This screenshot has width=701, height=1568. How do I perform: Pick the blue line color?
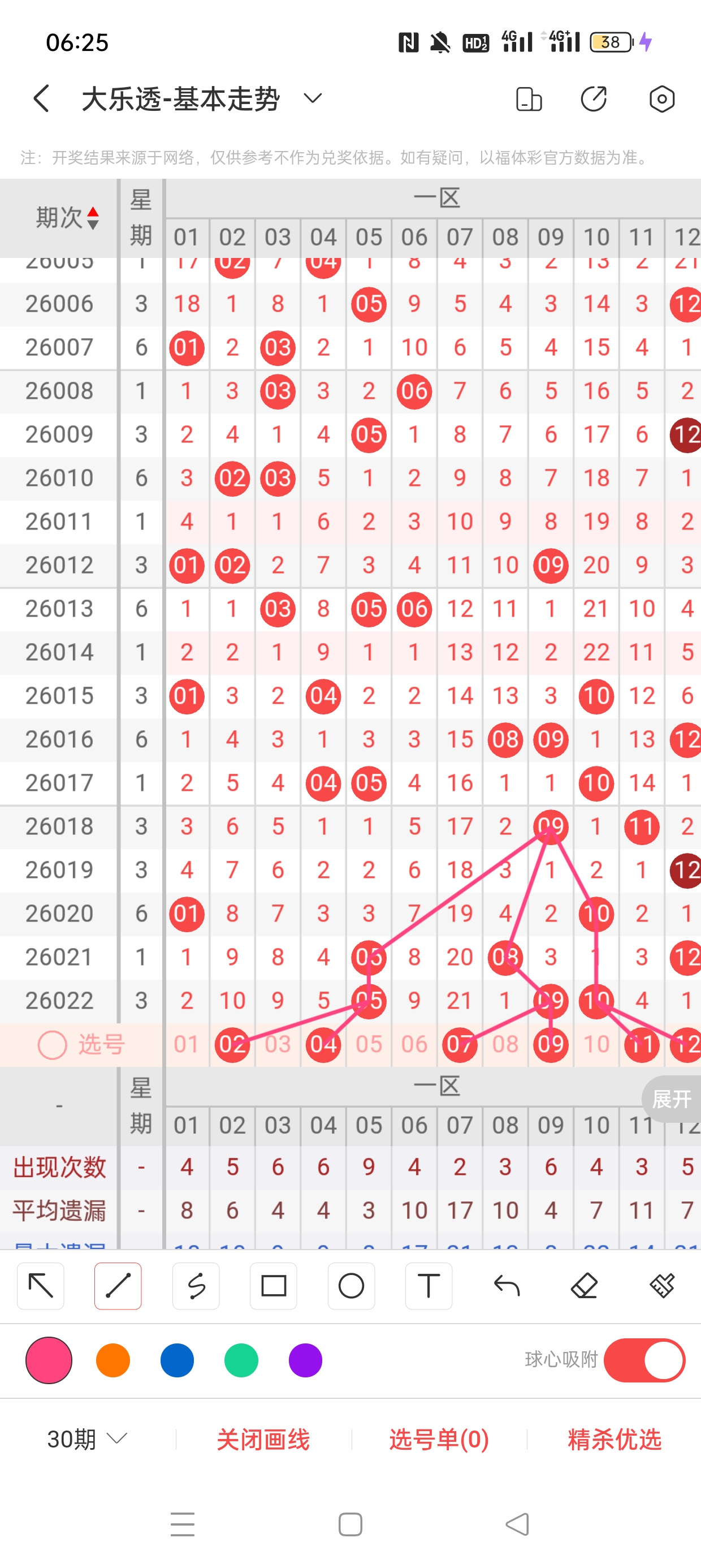coord(177,1360)
